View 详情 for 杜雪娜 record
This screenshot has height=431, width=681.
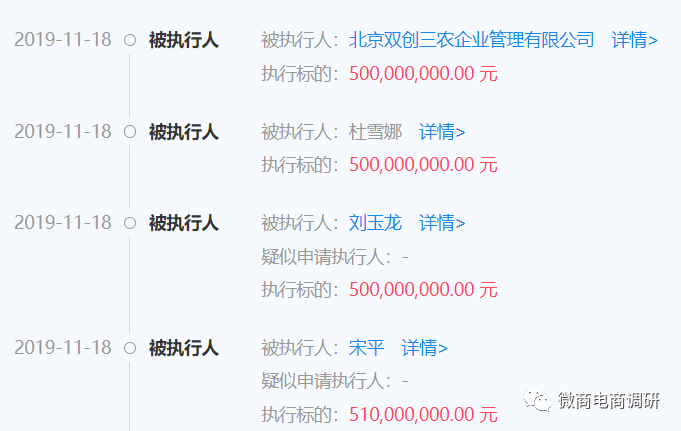click(x=441, y=132)
